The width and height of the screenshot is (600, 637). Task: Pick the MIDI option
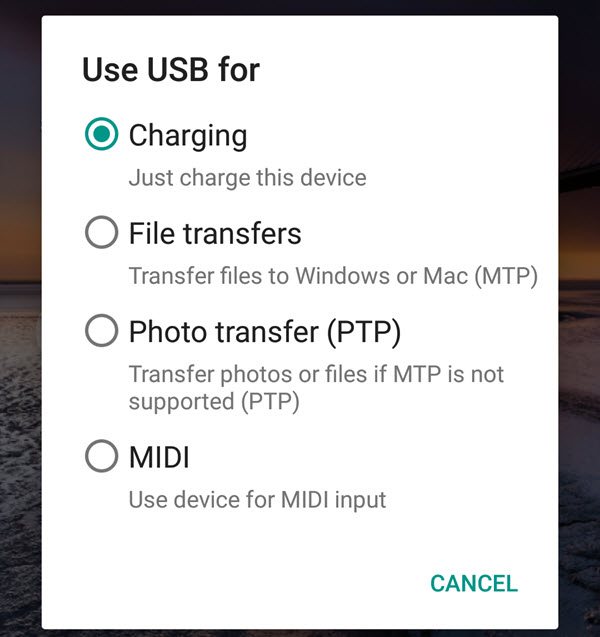coord(102,458)
